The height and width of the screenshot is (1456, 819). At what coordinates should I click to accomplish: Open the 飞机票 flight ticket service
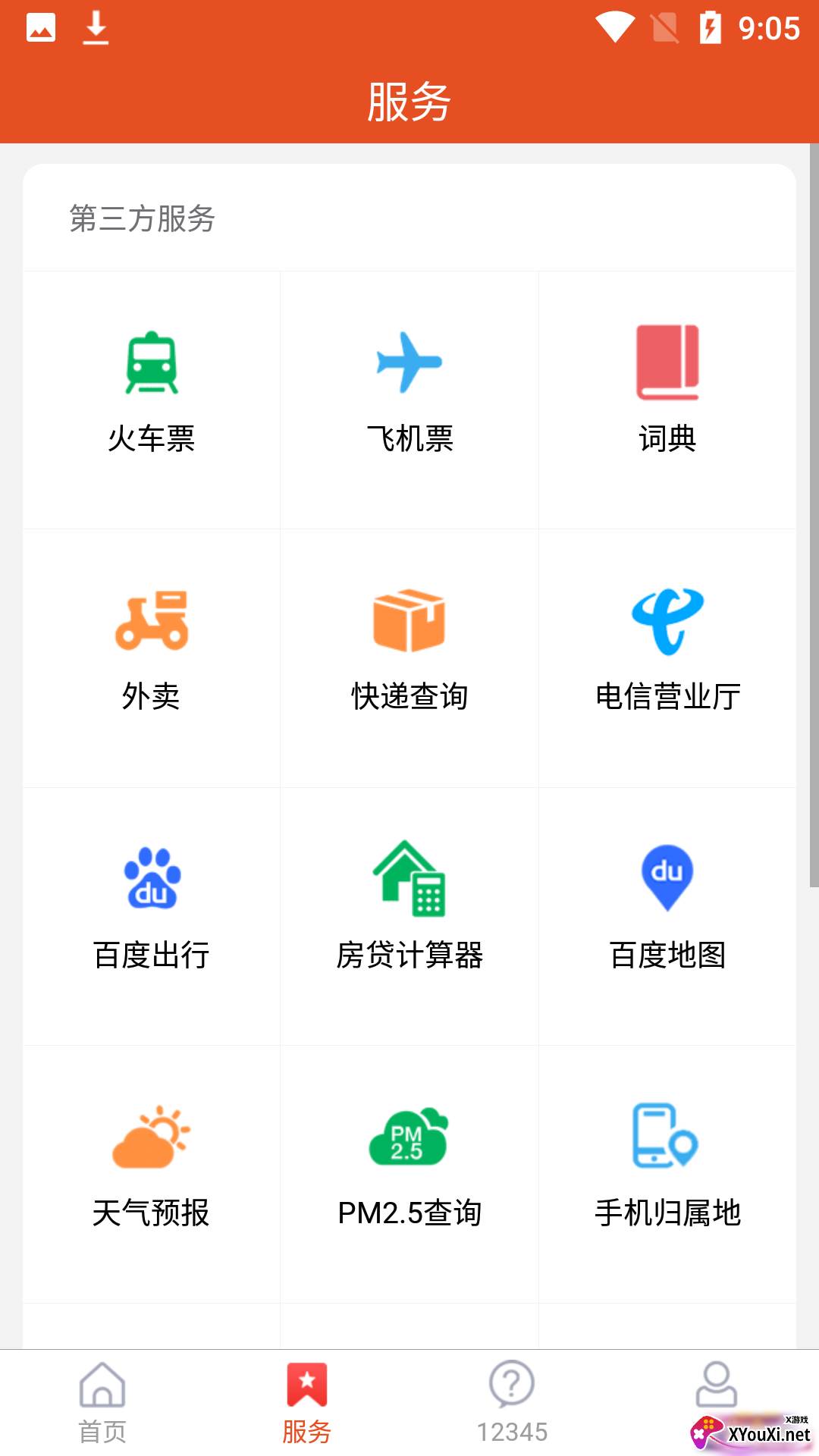(x=409, y=400)
